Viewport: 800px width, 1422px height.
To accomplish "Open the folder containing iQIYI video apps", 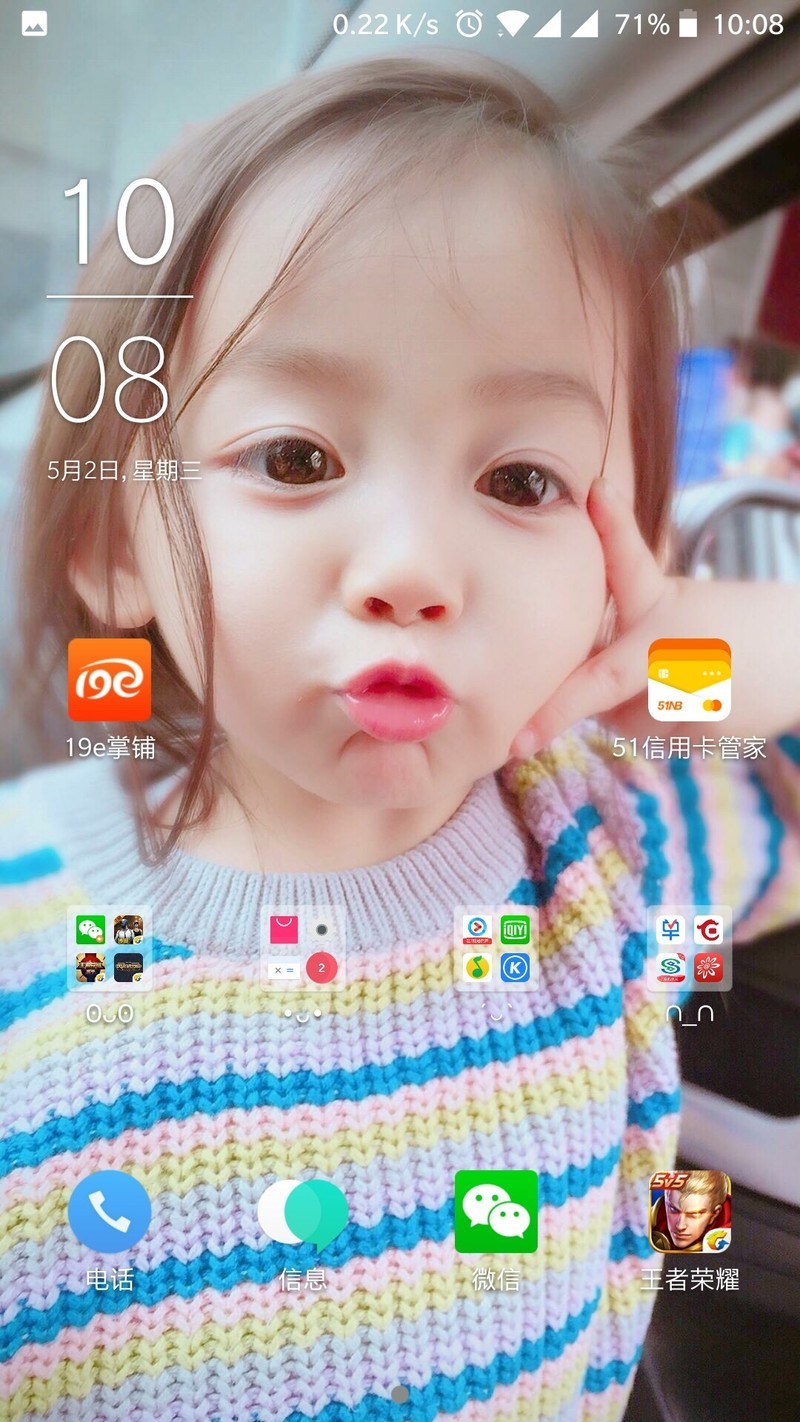I will (x=496, y=949).
